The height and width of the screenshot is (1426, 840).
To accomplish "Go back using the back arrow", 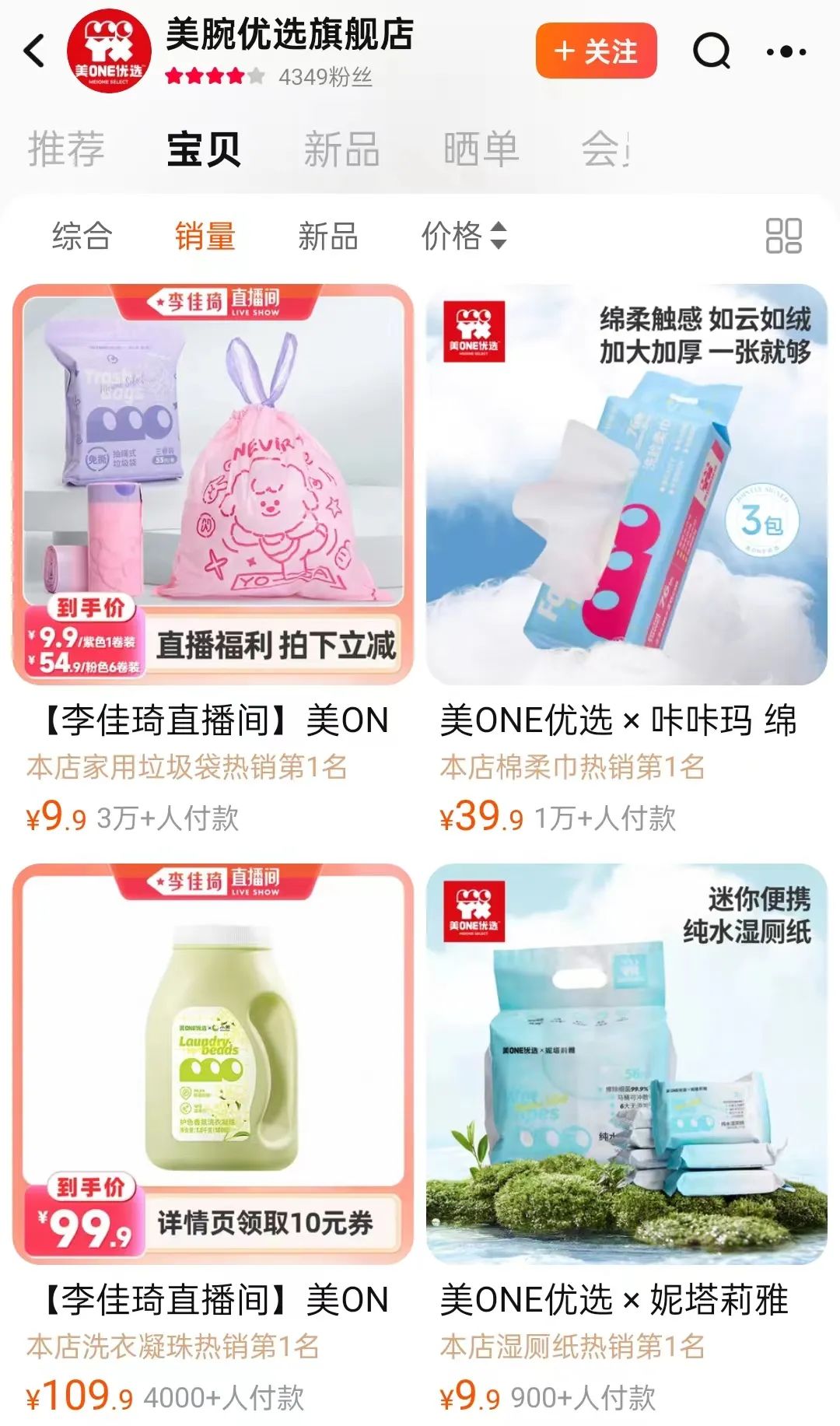I will [x=34, y=51].
